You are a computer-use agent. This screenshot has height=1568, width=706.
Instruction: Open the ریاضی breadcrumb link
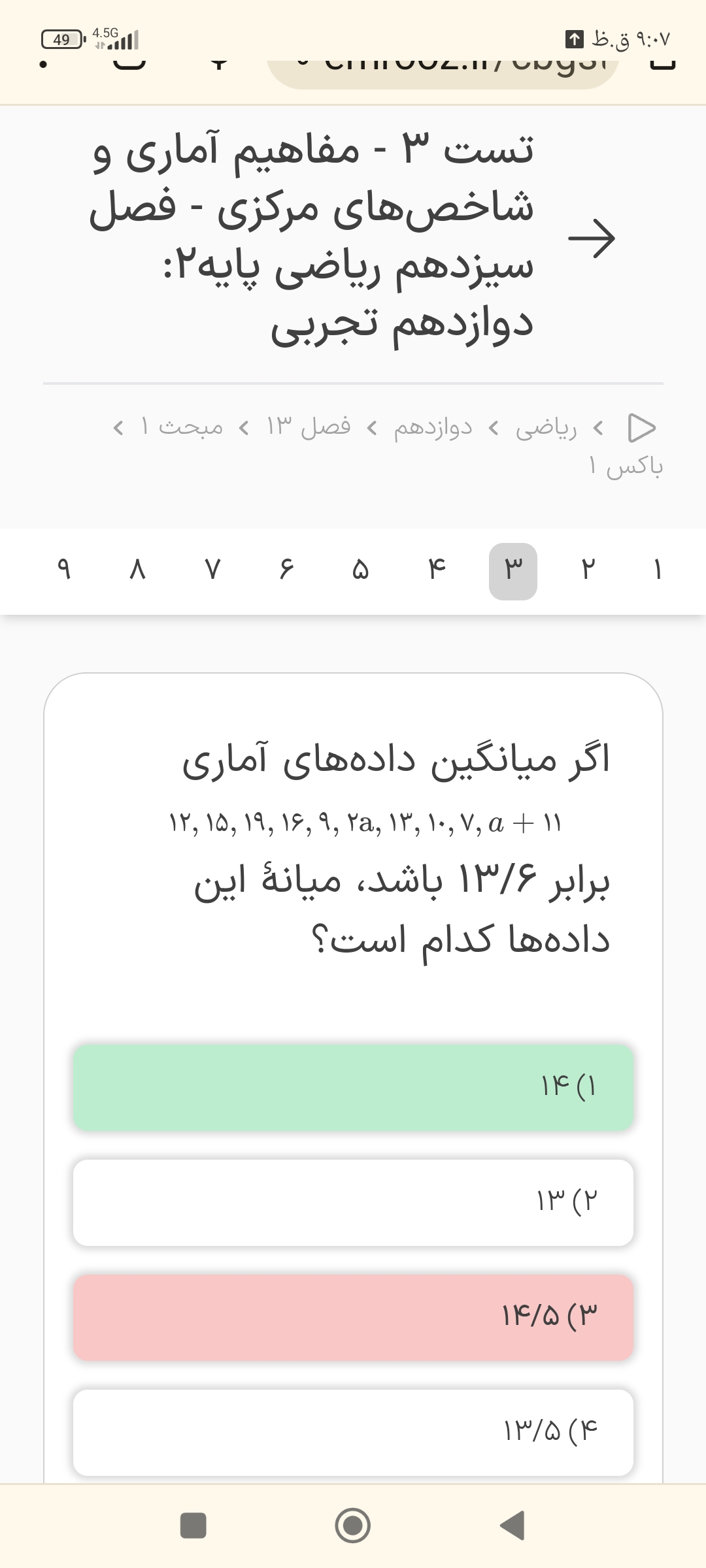coord(546,428)
